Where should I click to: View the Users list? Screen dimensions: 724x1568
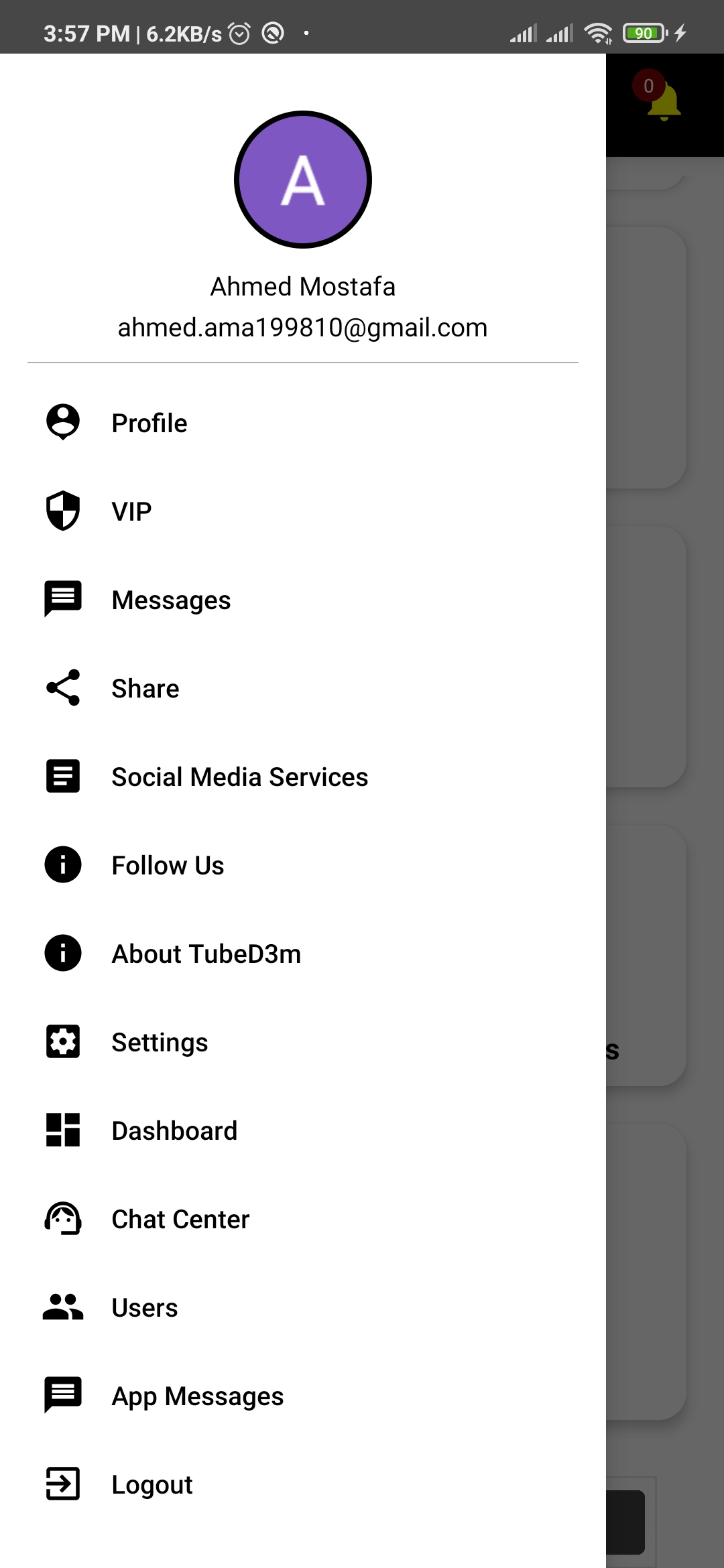(145, 1308)
